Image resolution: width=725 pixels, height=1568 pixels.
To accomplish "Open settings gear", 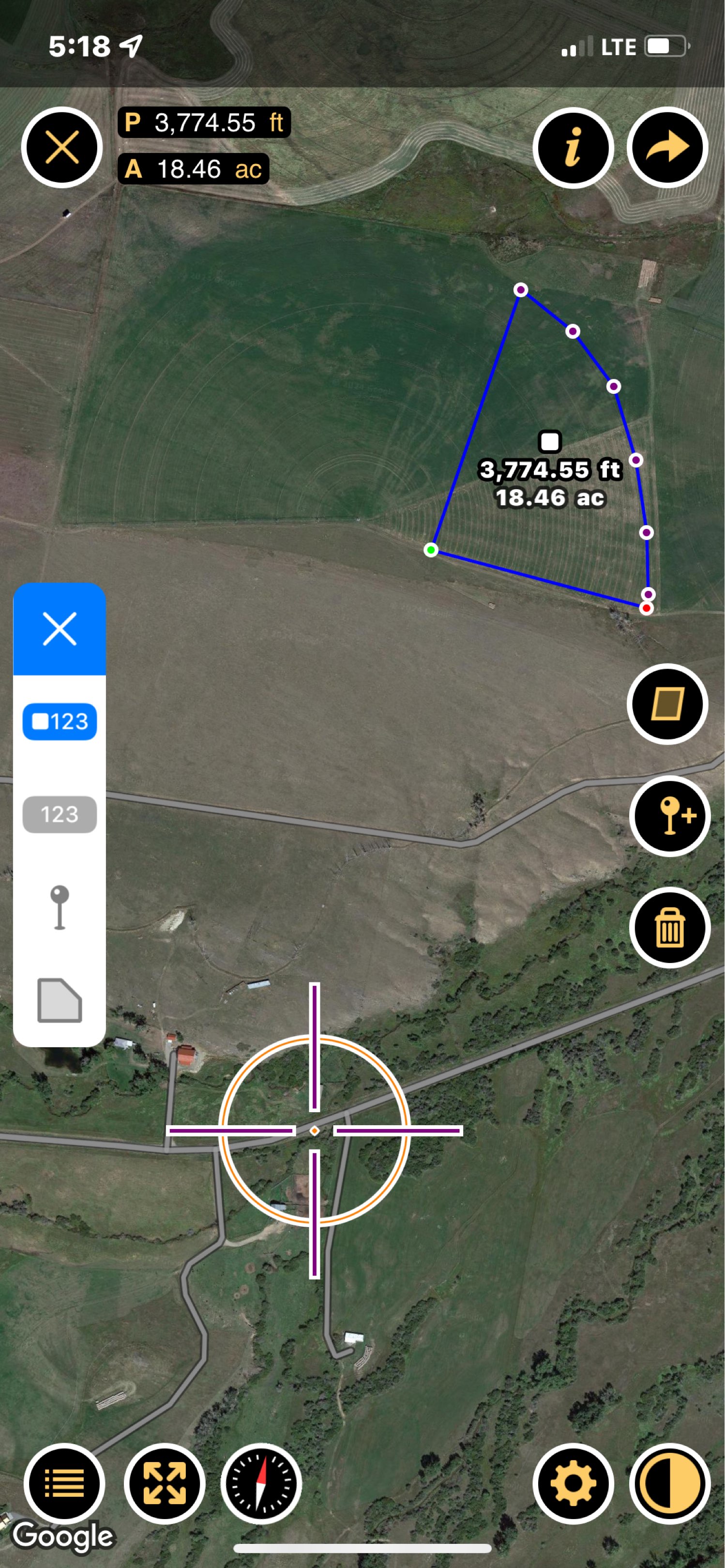I will pyautogui.click(x=573, y=1483).
